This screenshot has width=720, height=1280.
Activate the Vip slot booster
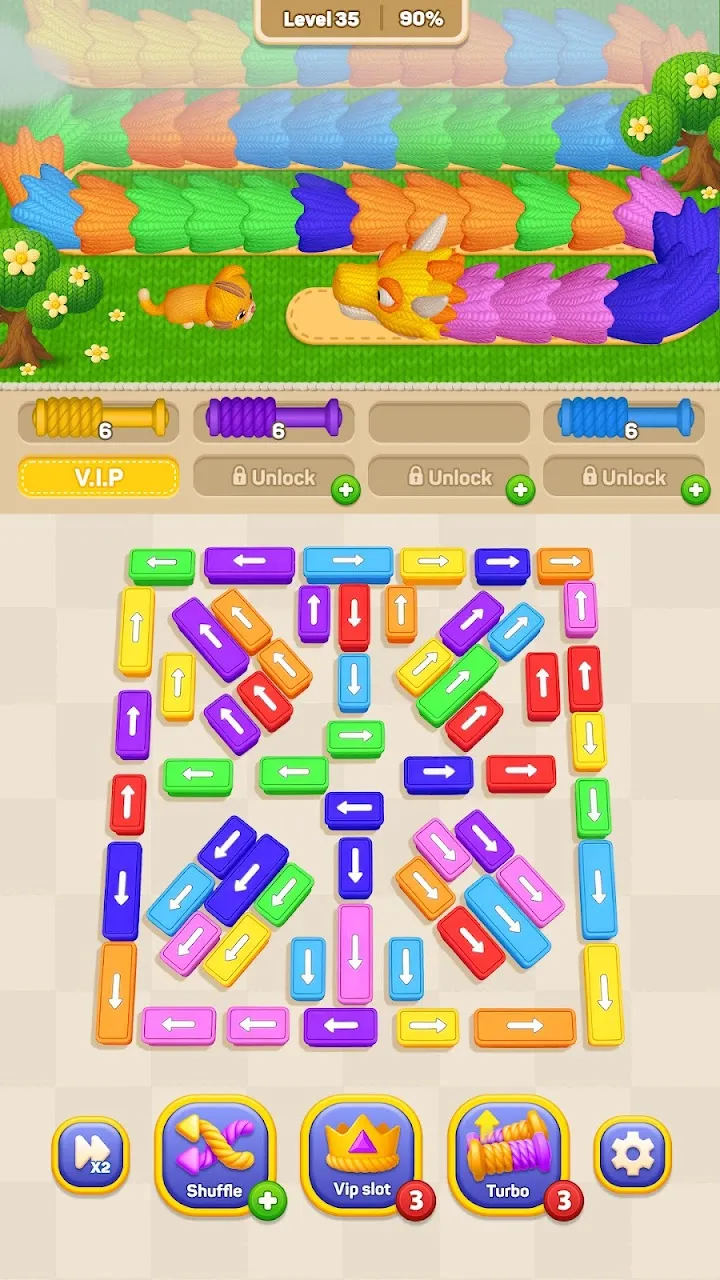(x=362, y=1156)
